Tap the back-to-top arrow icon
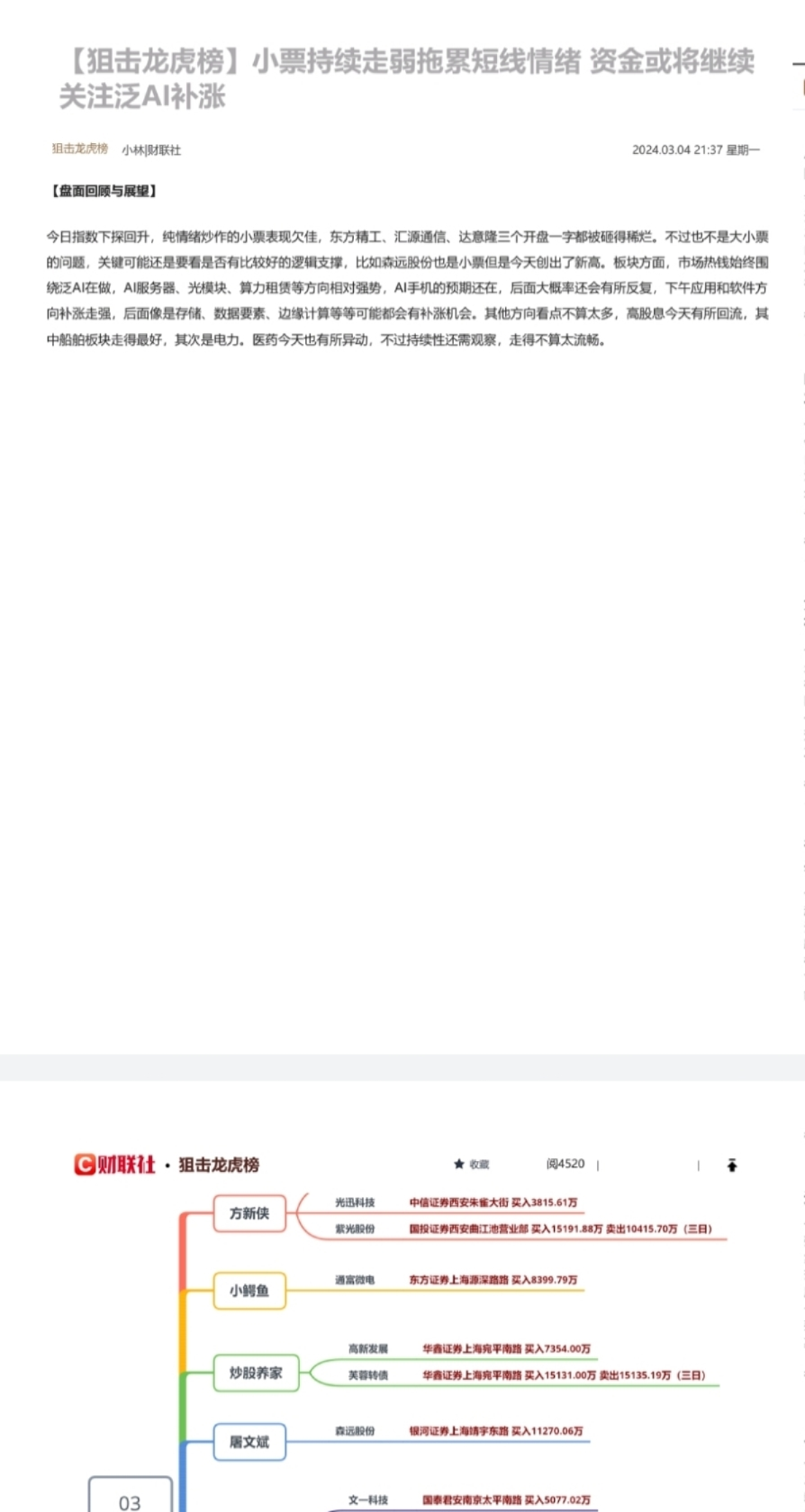Screen dimensions: 805x1512 (732, 1165)
